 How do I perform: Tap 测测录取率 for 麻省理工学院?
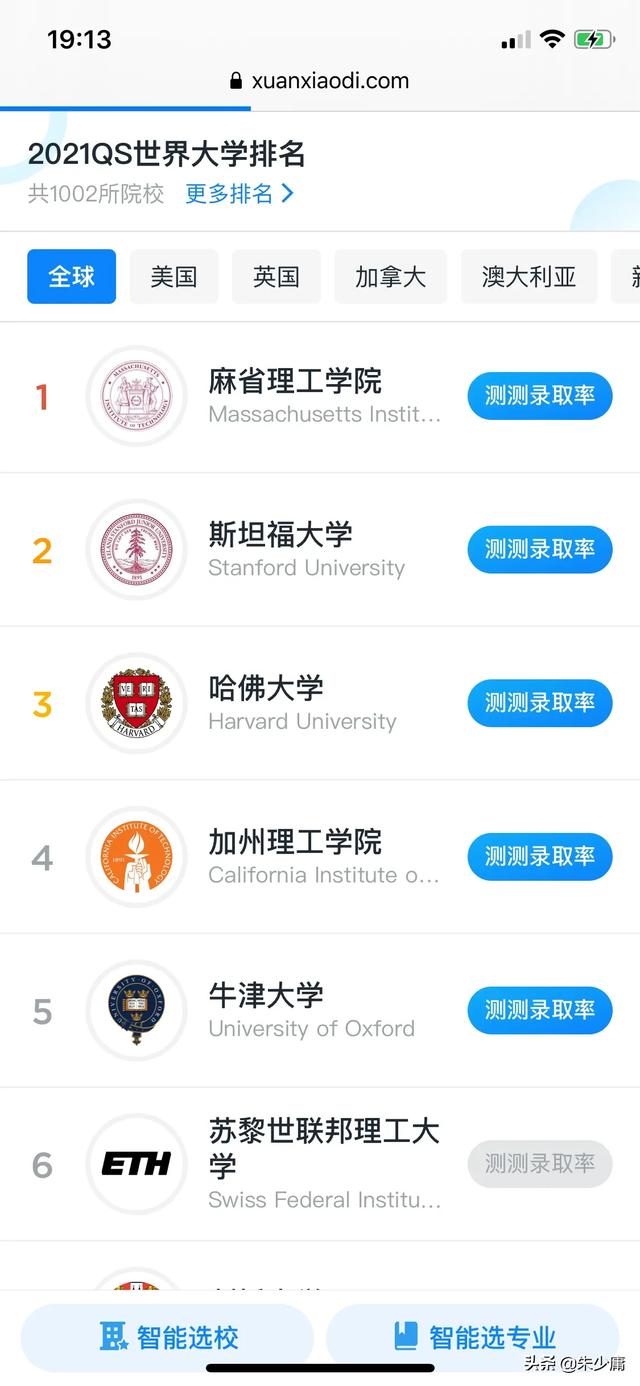(540, 396)
